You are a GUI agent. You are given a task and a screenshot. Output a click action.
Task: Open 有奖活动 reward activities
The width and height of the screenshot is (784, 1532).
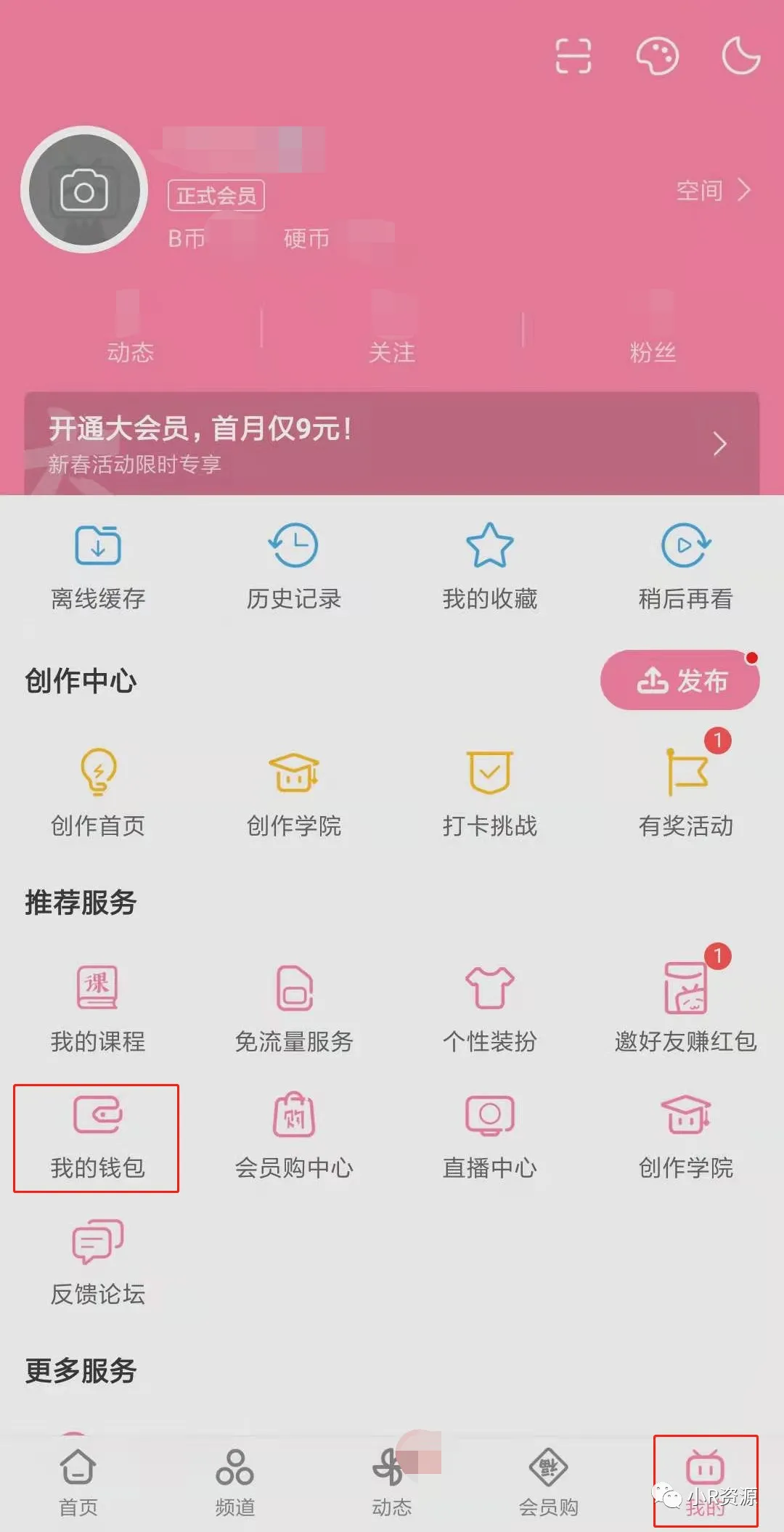pos(685,793)
